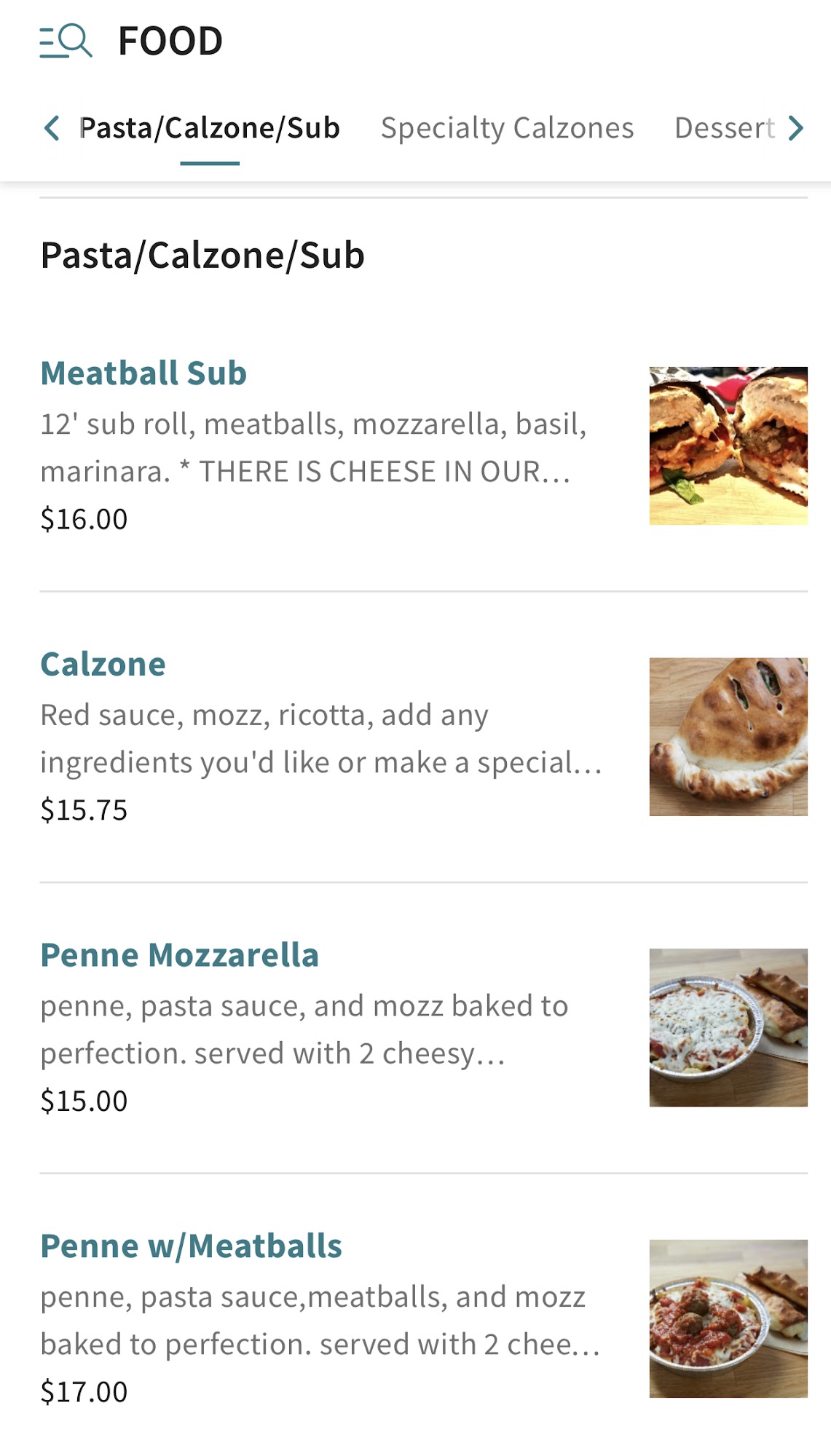Tap the right arrow in category tabs
The height and width of the screenshot is (1456, 831).
pos(796,128)
